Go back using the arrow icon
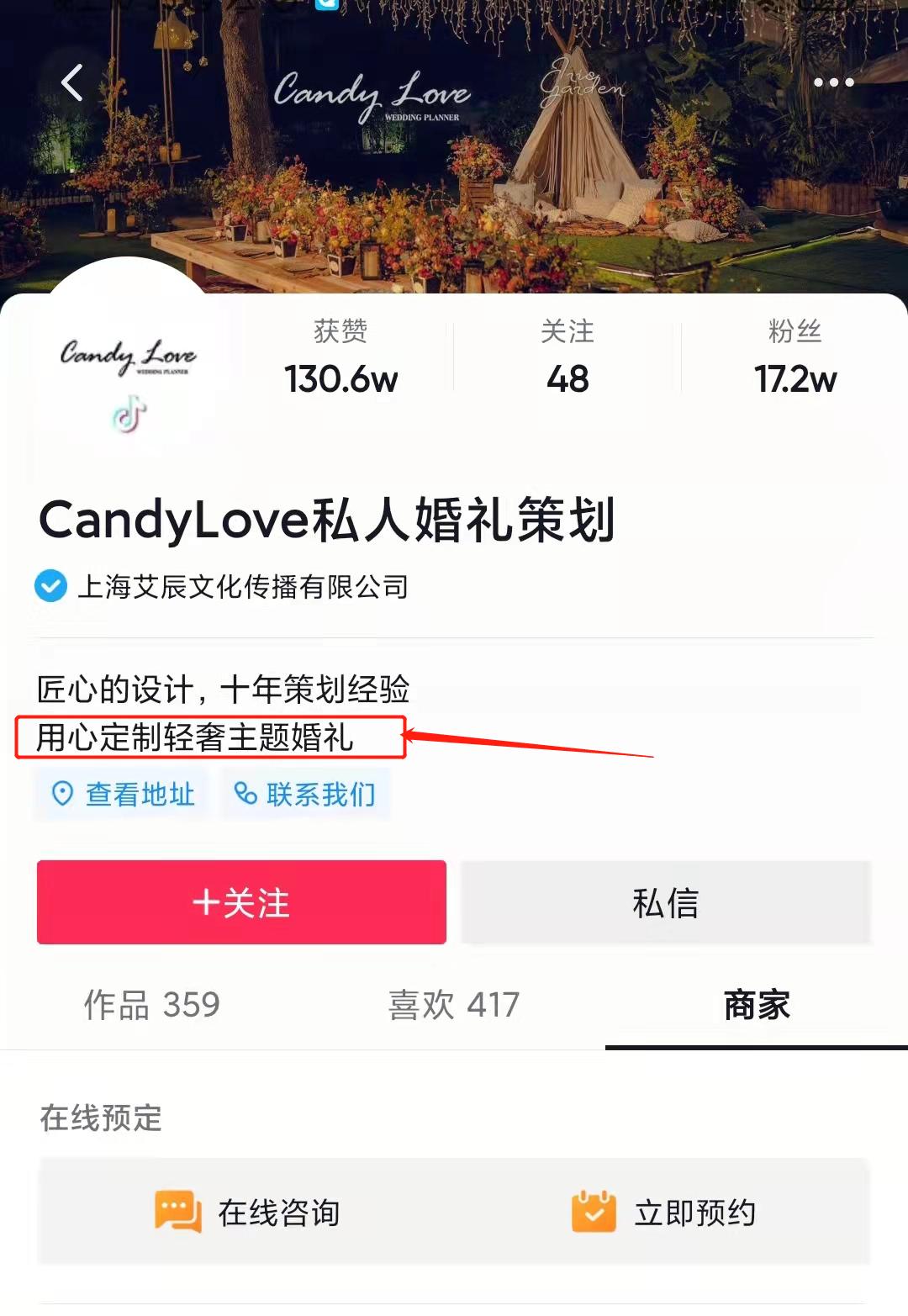Image resolution: width=908 pixels, height=1316 pixels. point(72,82)
